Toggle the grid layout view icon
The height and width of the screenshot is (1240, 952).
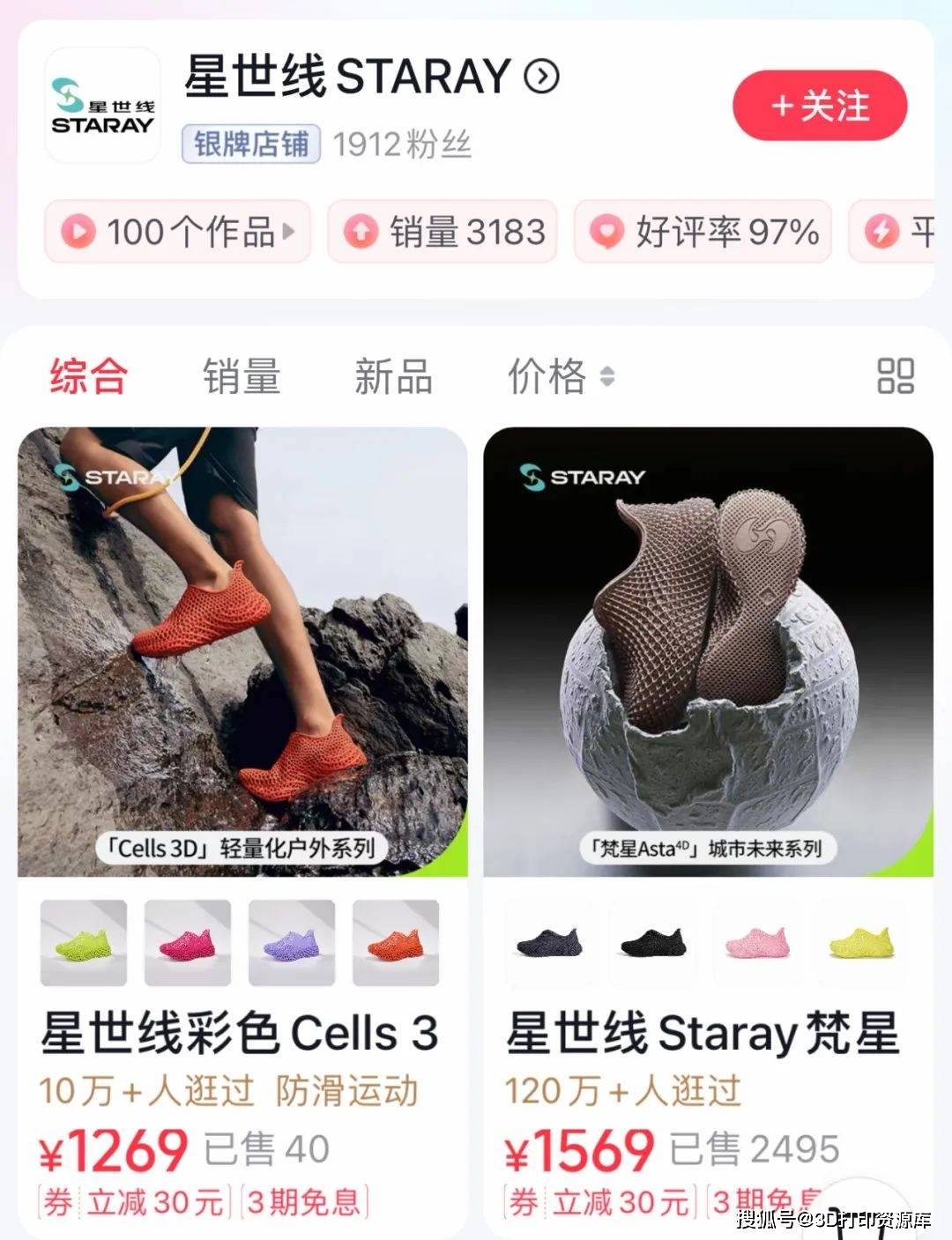pyautogui.click(x=896, y=376)
